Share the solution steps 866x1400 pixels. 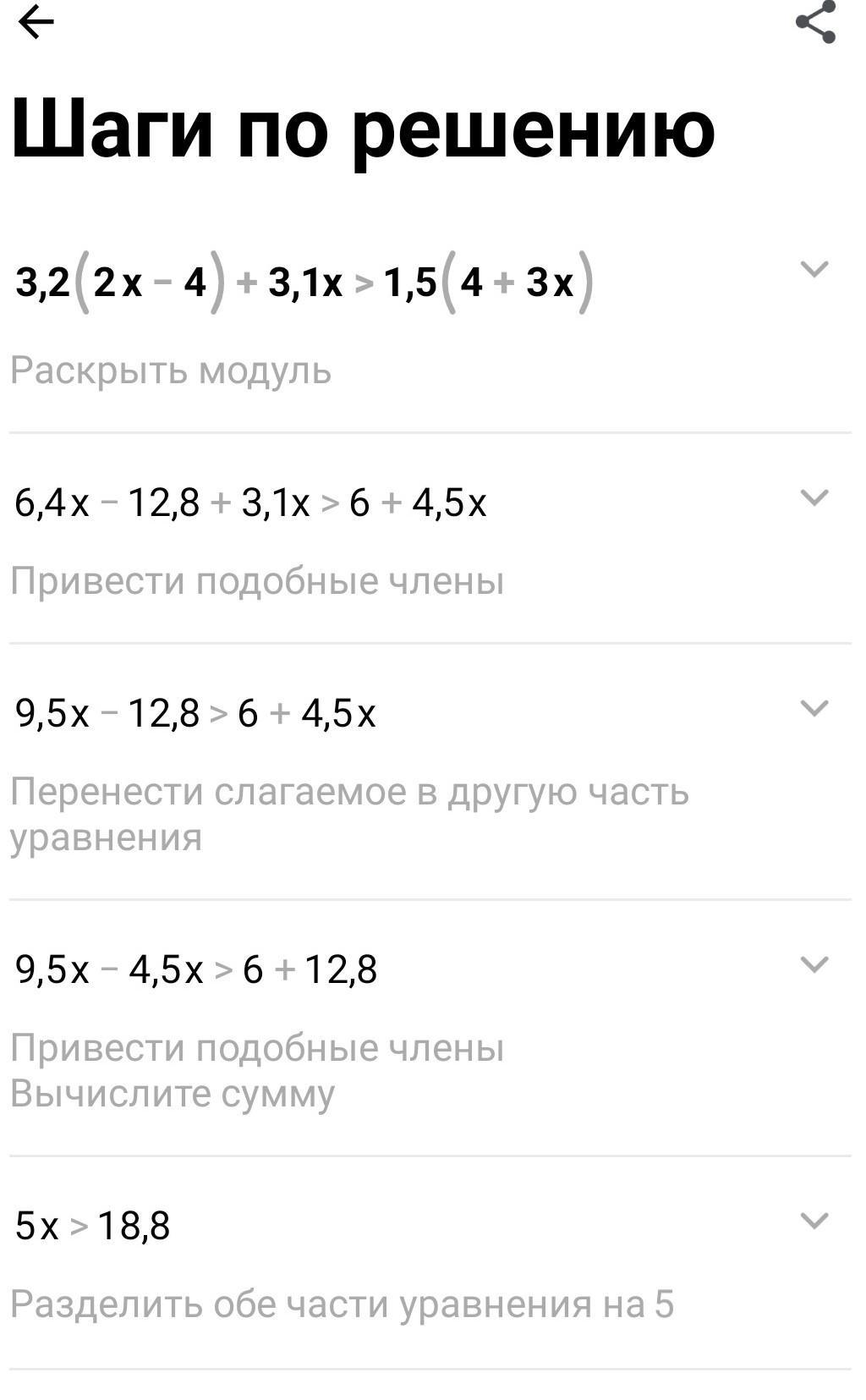[x=815, y=22]
